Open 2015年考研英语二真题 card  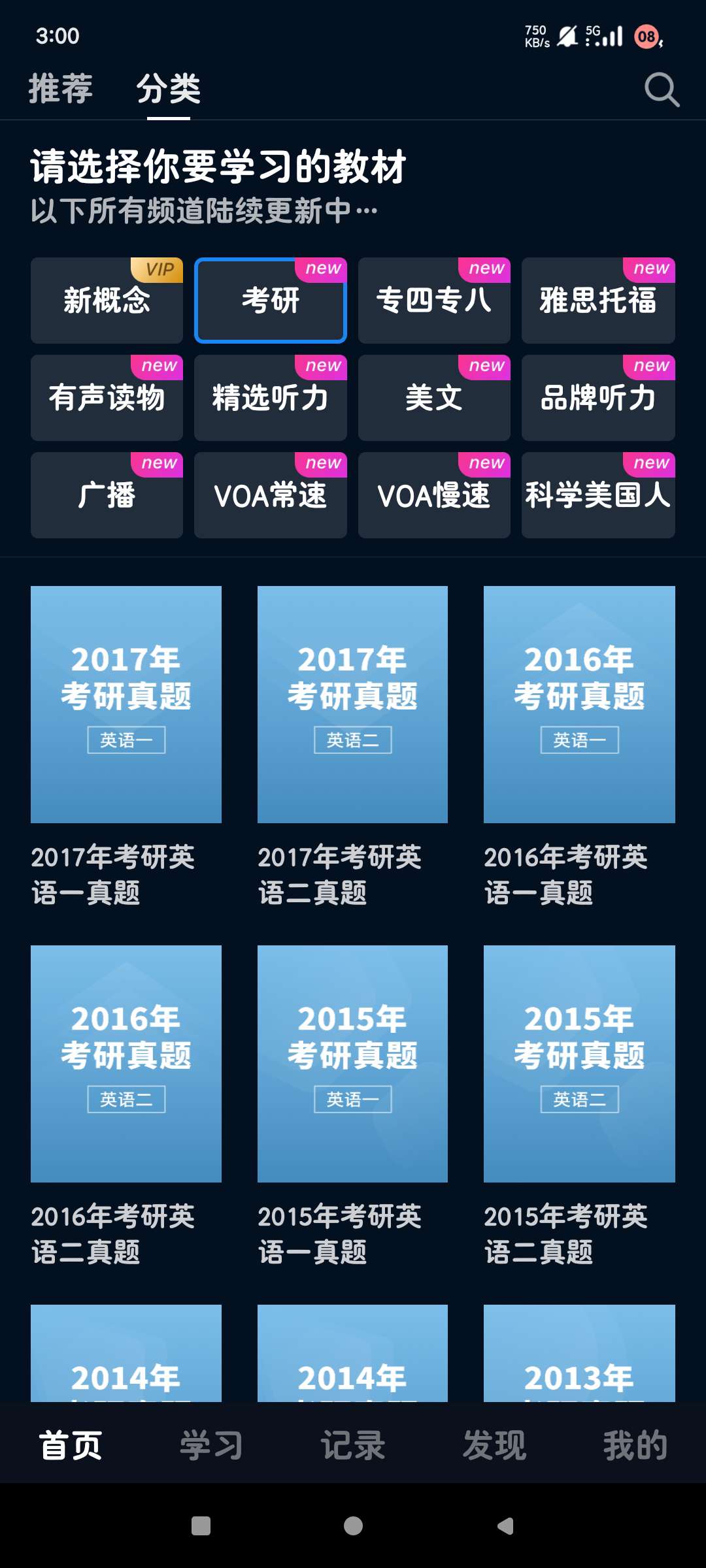[579, 1064]
